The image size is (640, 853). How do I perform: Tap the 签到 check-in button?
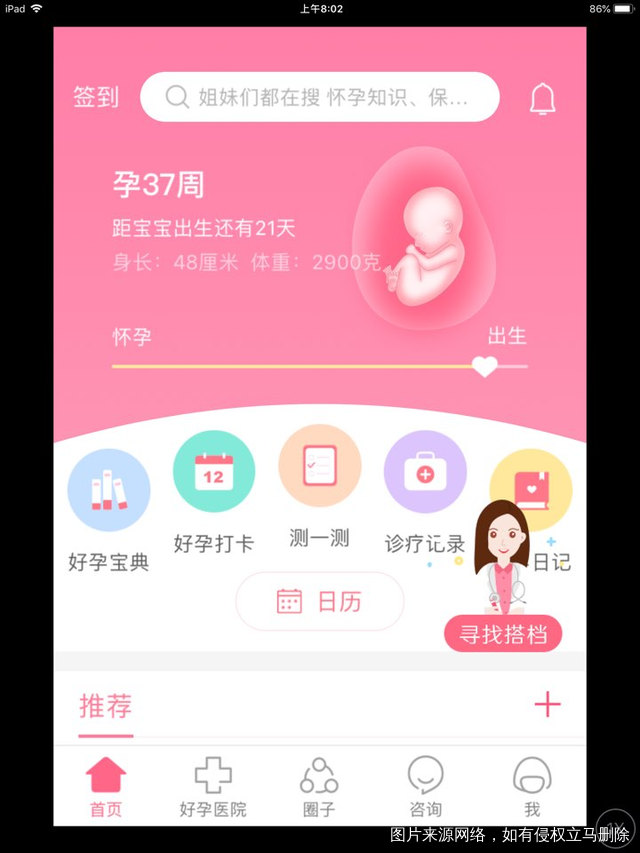tap(96, 97)
